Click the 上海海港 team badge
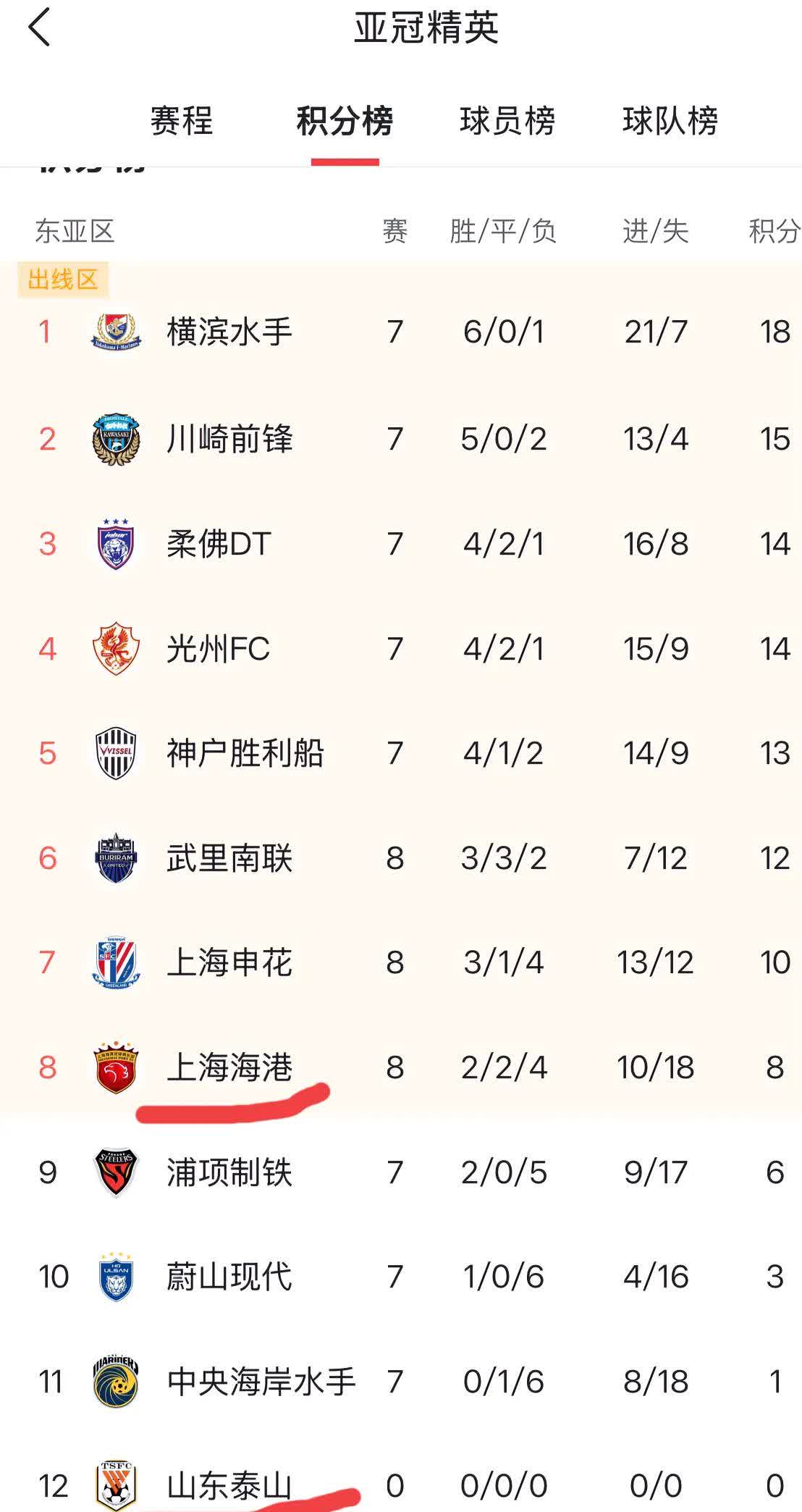The height and width of the screenshot is (1512, 802). (x=114, y=1066)
